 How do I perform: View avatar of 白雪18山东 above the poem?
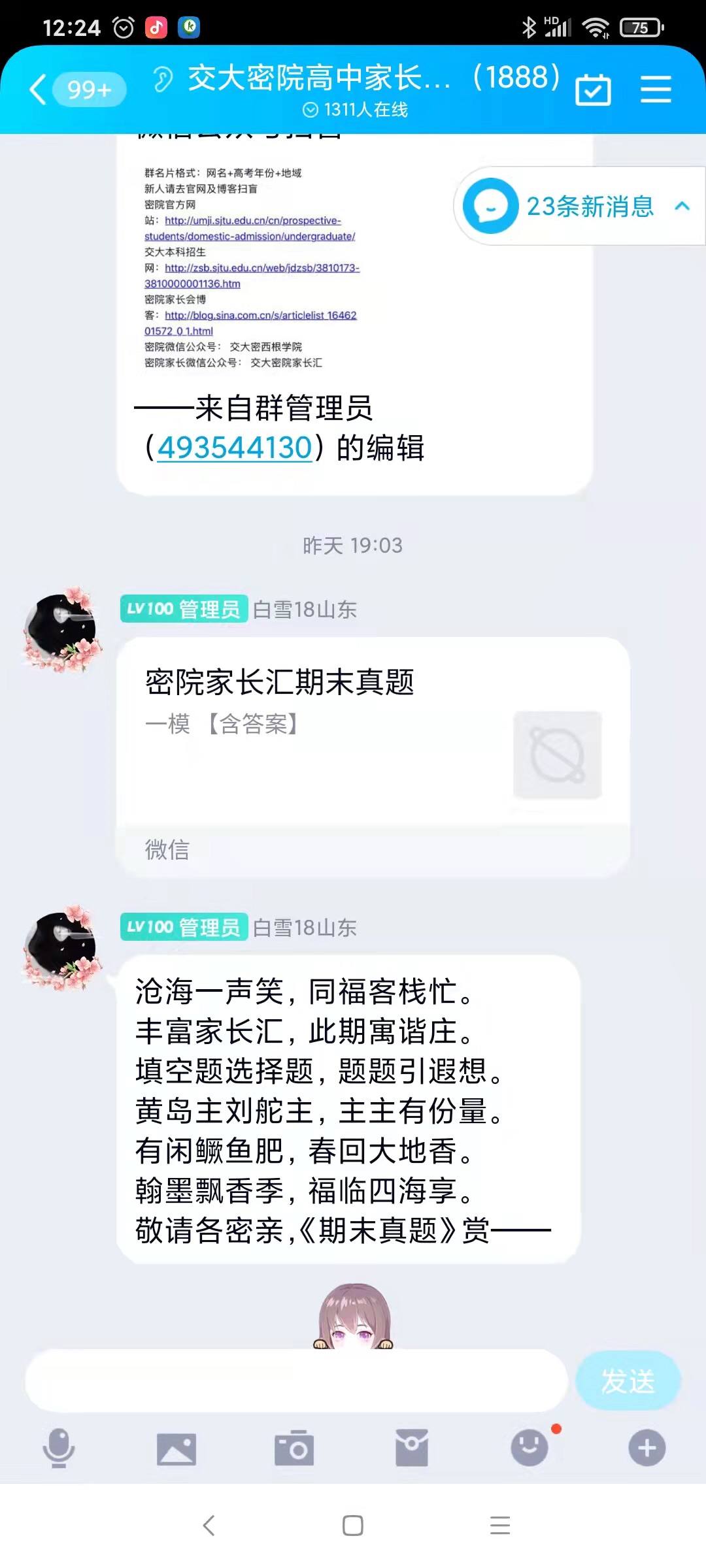63,947
